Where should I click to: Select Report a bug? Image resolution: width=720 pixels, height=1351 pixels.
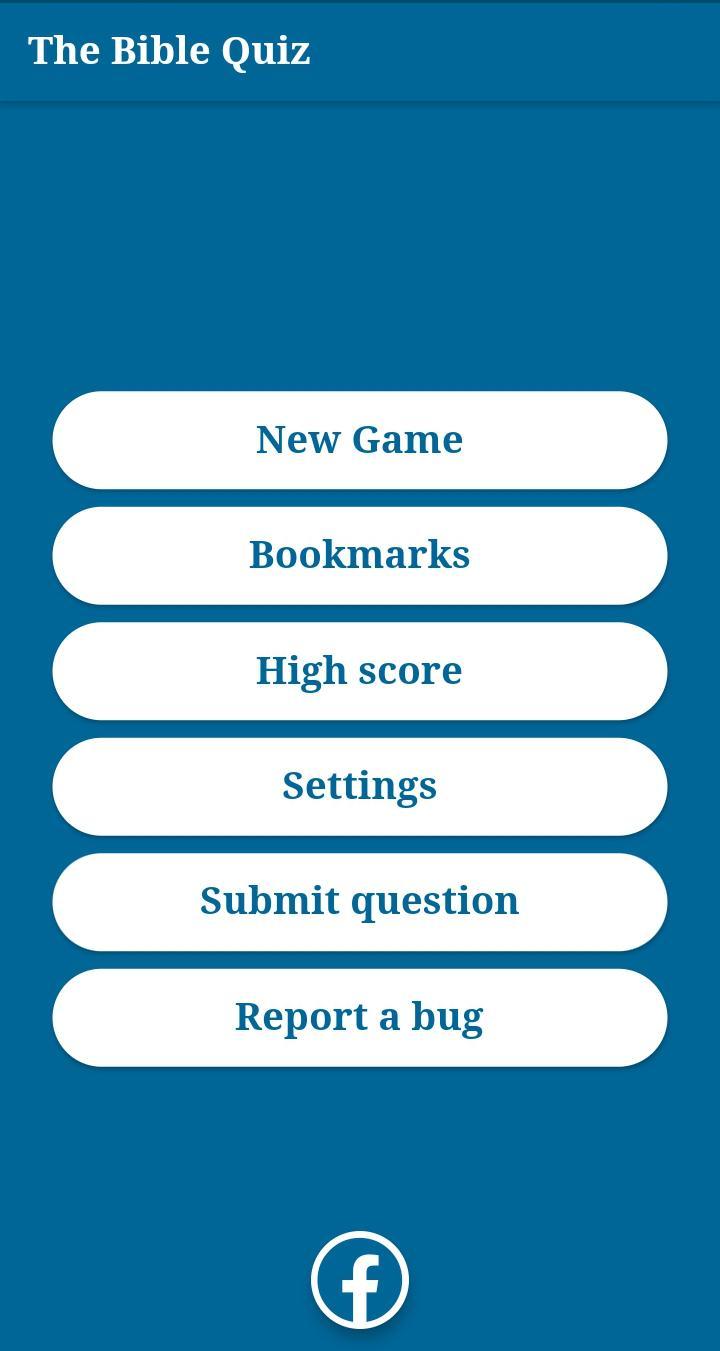pos(359,1017)
